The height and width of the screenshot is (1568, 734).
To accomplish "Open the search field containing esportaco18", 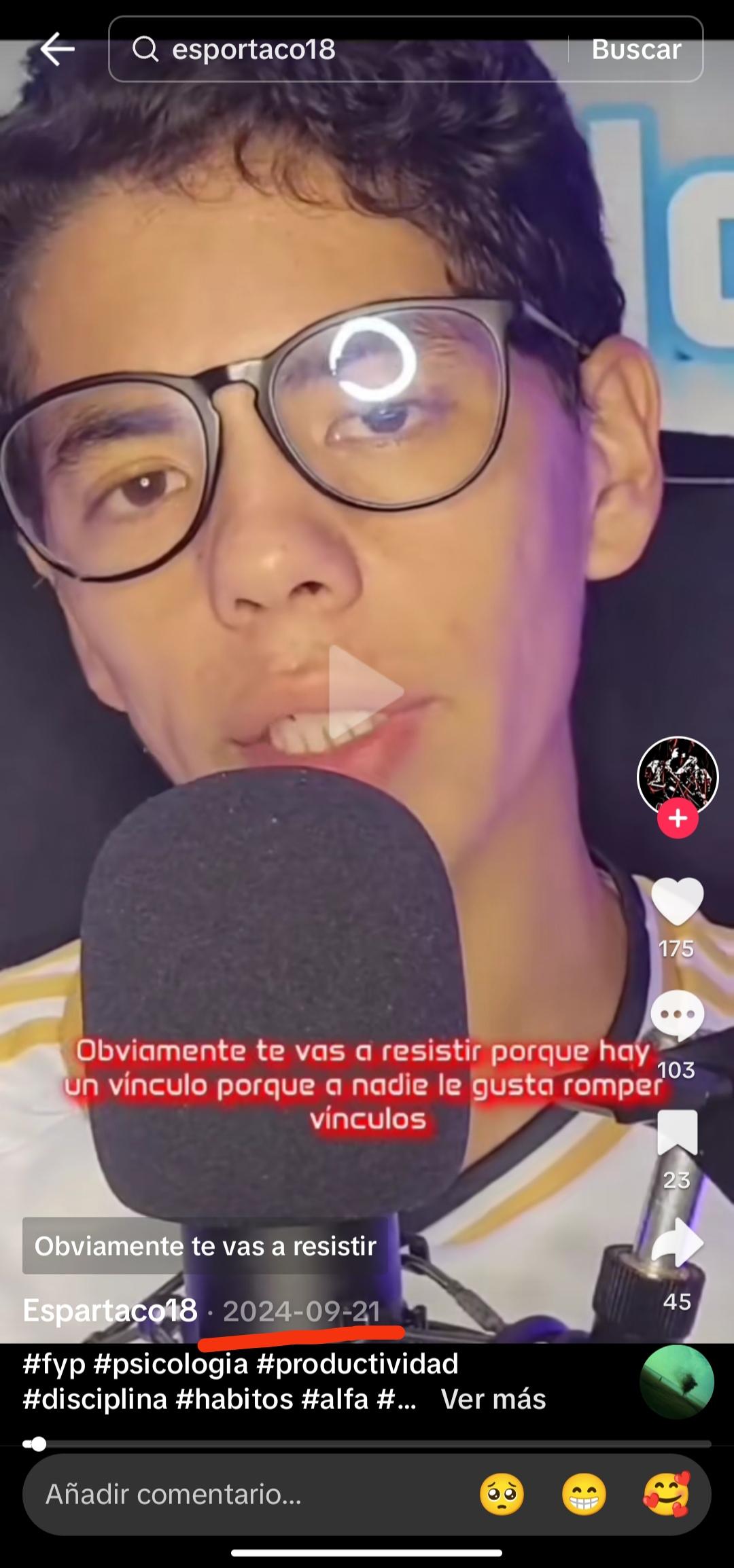I will pos(340,50).
